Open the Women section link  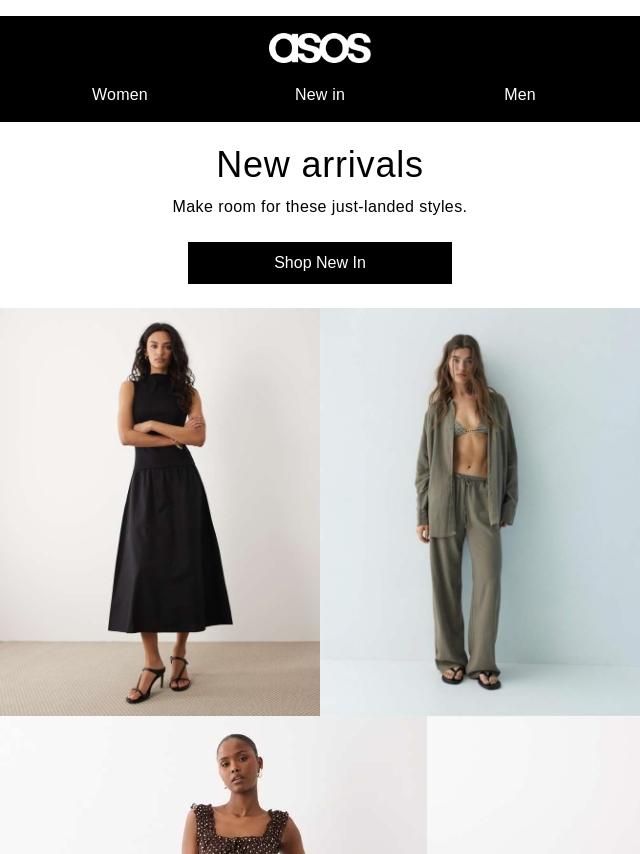pyautogui.click(x=120, y=95)
